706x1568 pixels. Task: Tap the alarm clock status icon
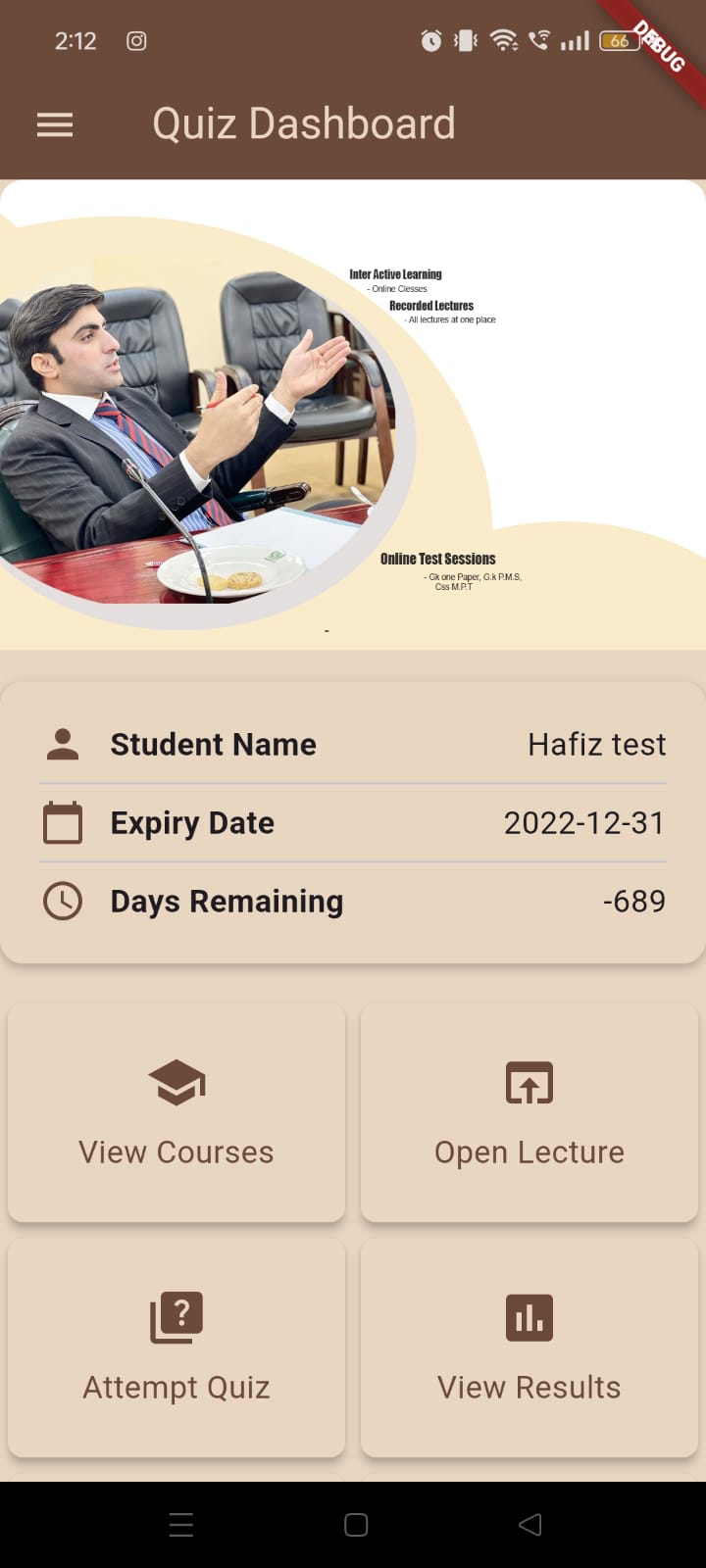[x=429, y=41]
